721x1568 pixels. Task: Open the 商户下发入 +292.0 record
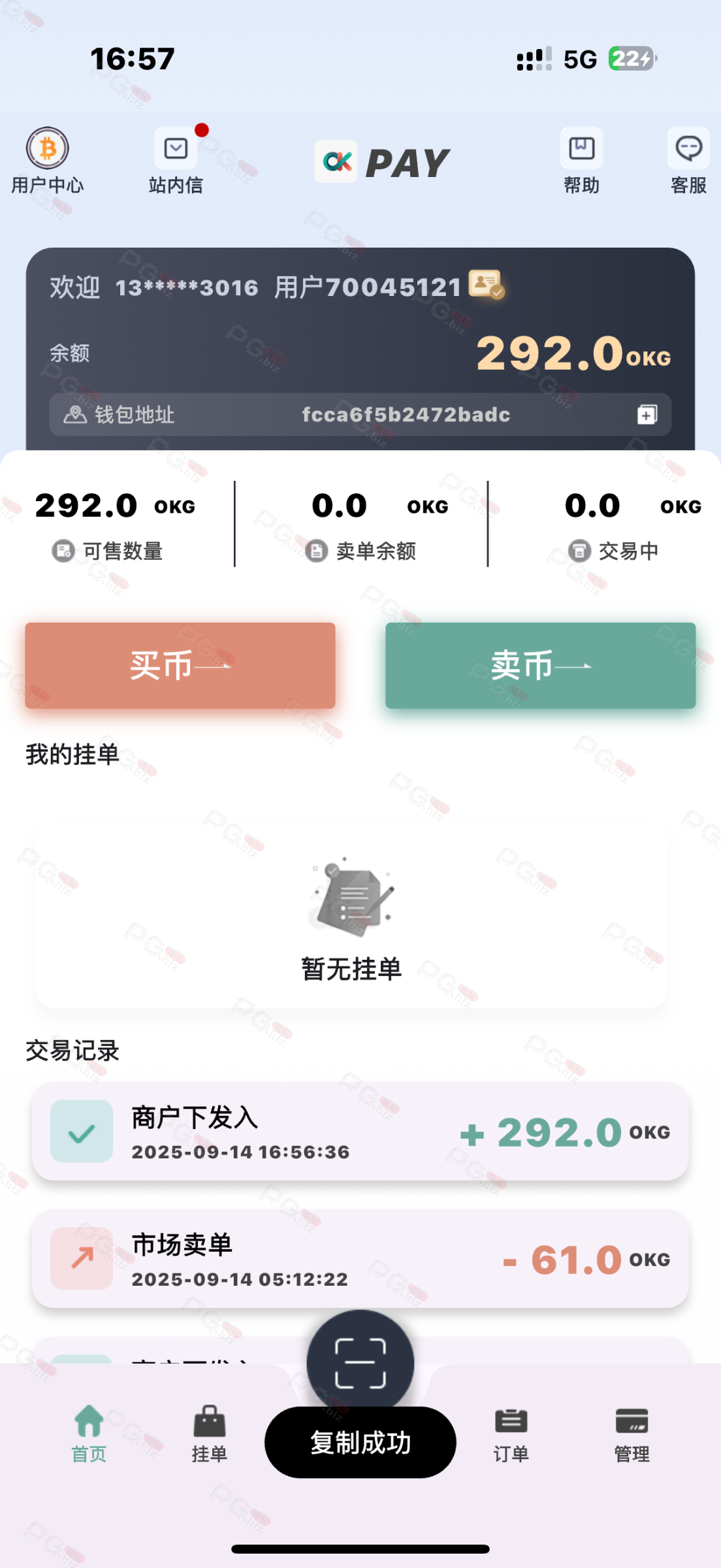tap(360, 1131)
